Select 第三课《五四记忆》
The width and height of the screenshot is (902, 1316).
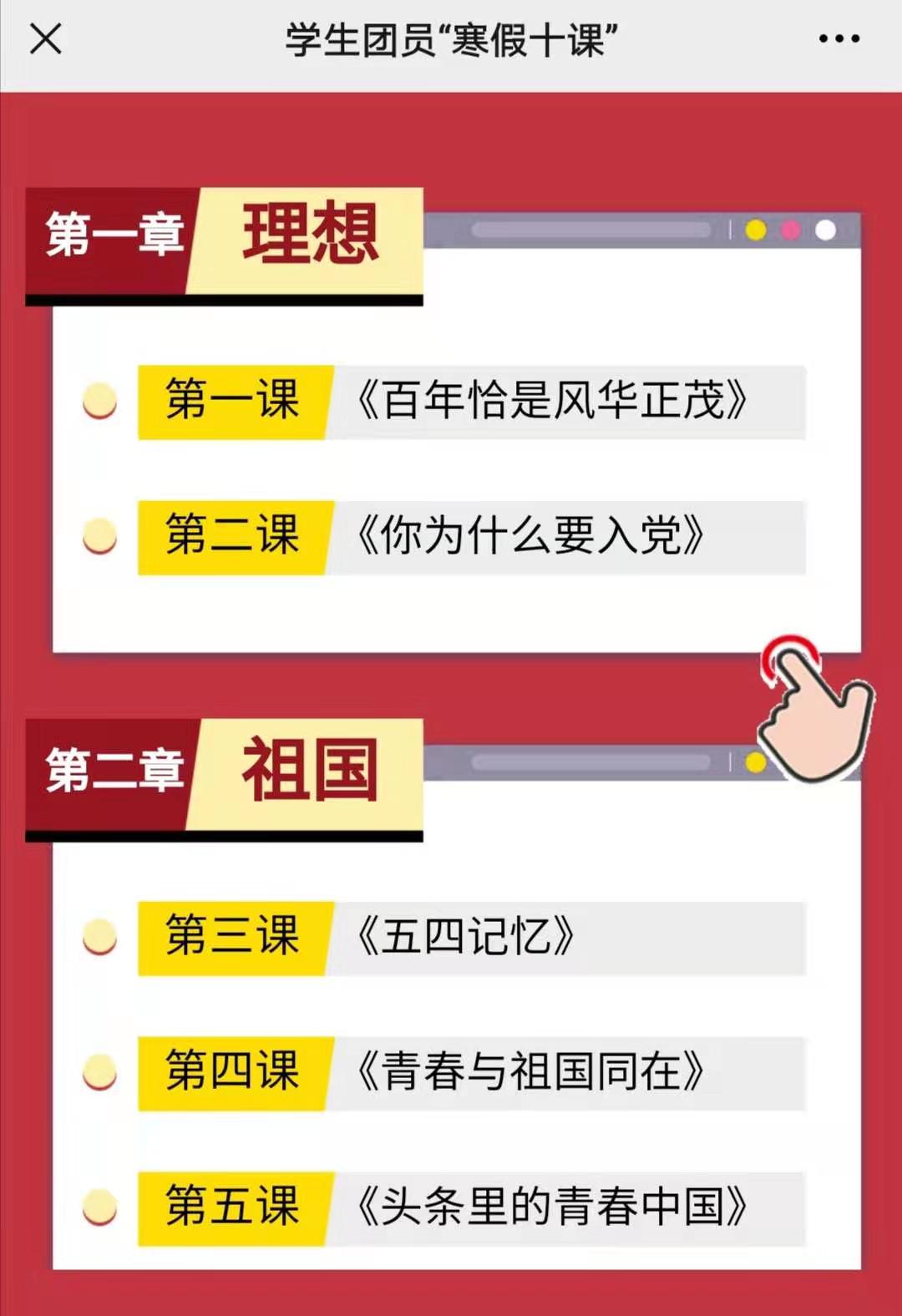click(471, 938)
